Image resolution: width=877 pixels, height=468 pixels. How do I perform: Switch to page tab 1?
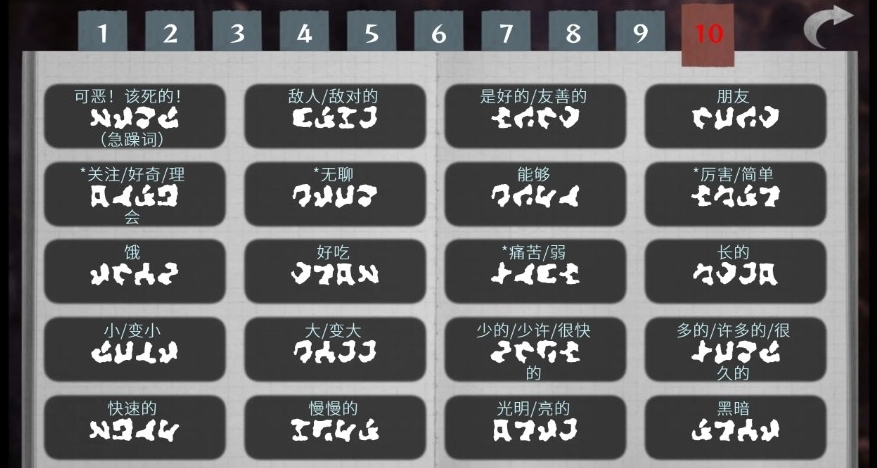[103, 34]
